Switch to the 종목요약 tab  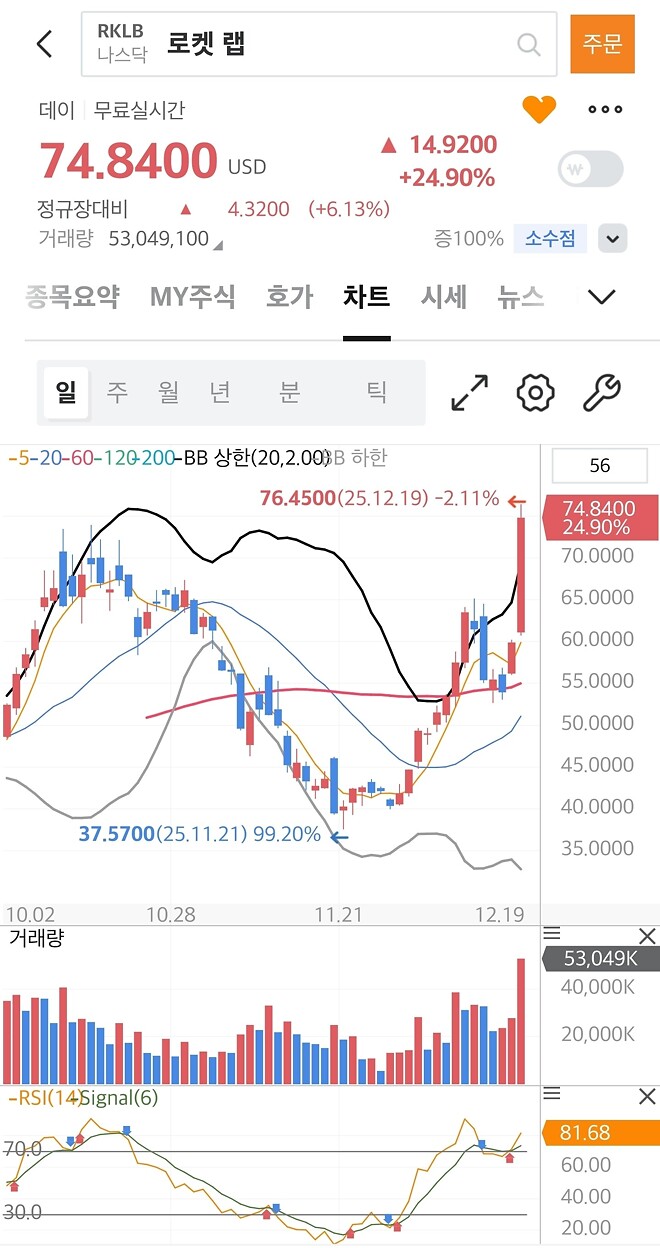tap(72, 297)
